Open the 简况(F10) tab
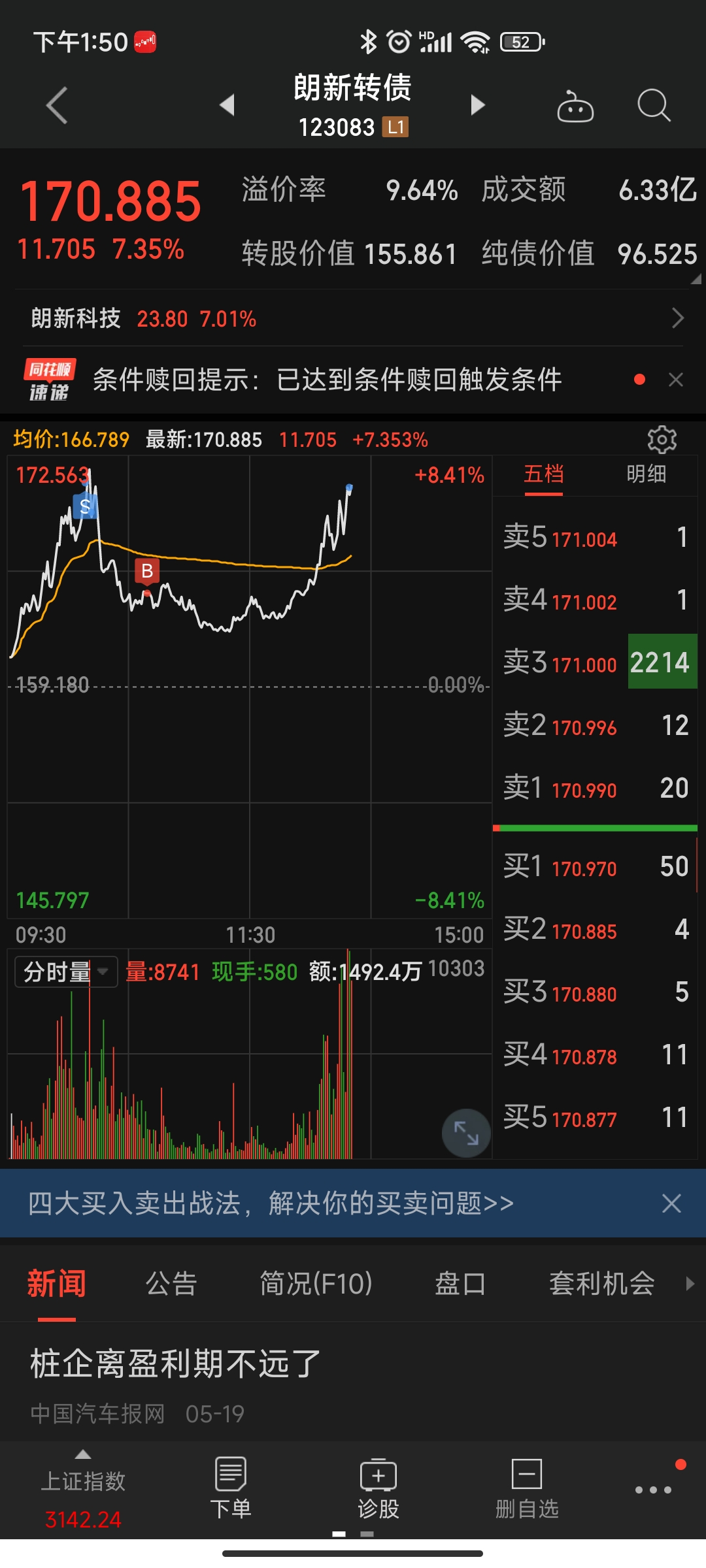Viewport: 706px width, 1568px height. click(x=316, y=1283)
